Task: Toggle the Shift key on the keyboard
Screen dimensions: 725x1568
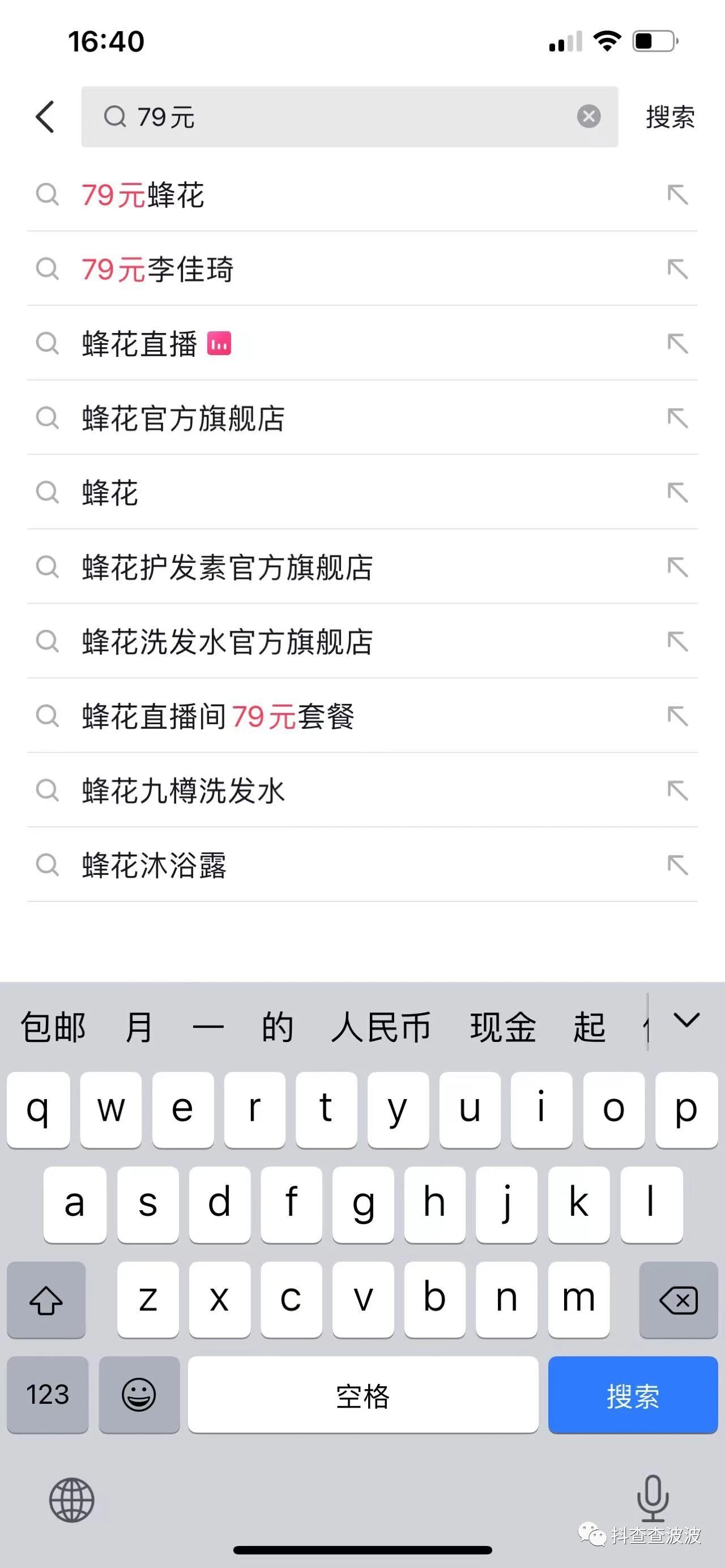Action: point(47,1301)
